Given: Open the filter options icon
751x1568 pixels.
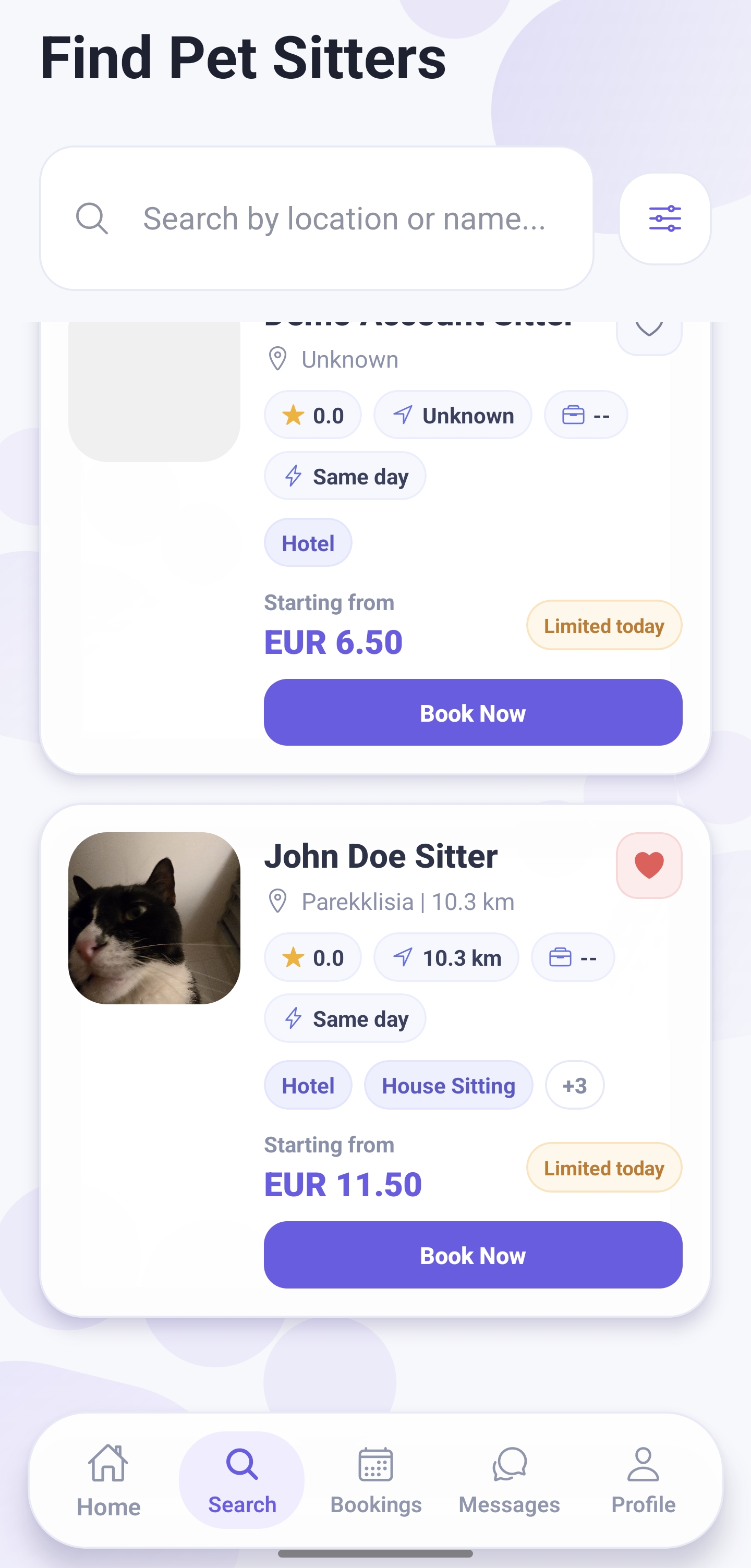Looking at the screenshot, I should pos(664,218).
